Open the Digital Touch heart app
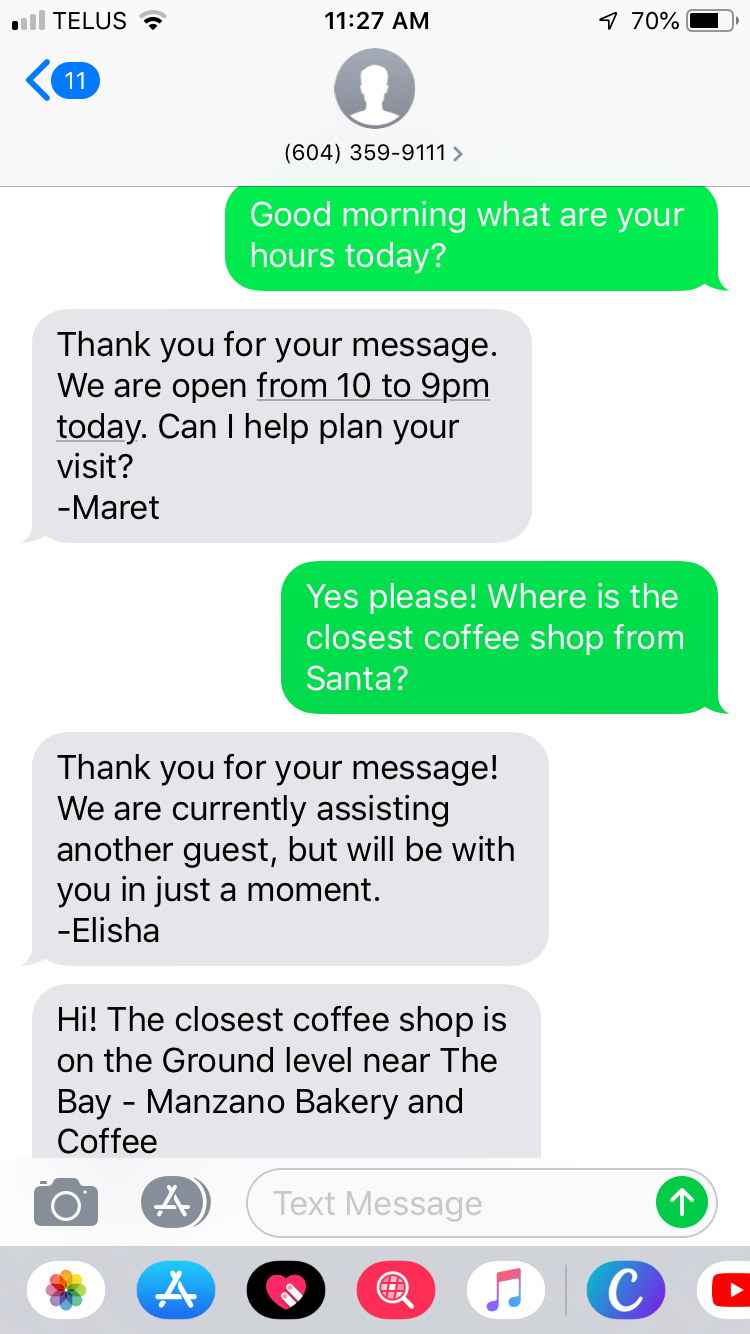750x1334 pixels. (287, 1289)
